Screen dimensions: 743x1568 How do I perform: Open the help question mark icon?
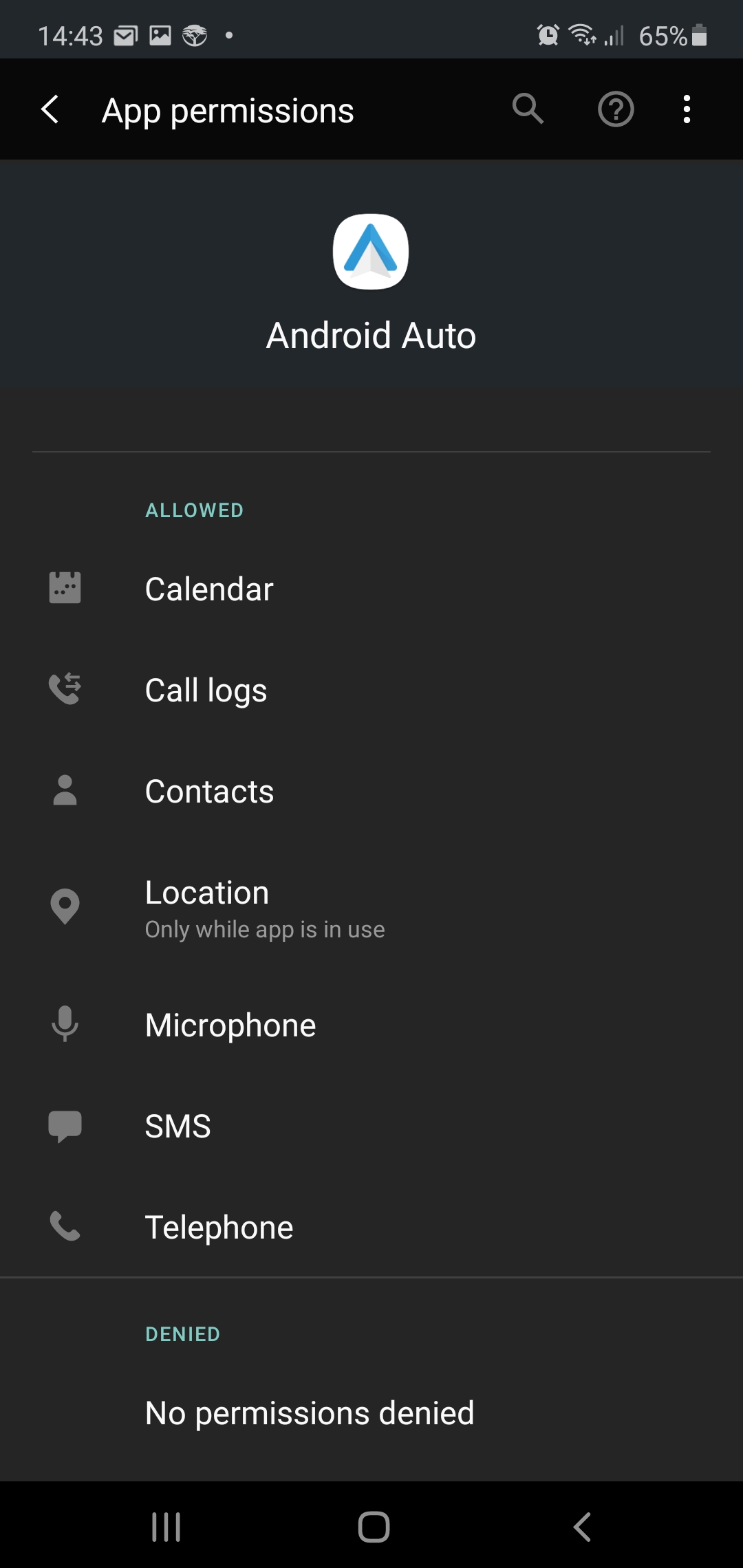click(x=616, y=109)
